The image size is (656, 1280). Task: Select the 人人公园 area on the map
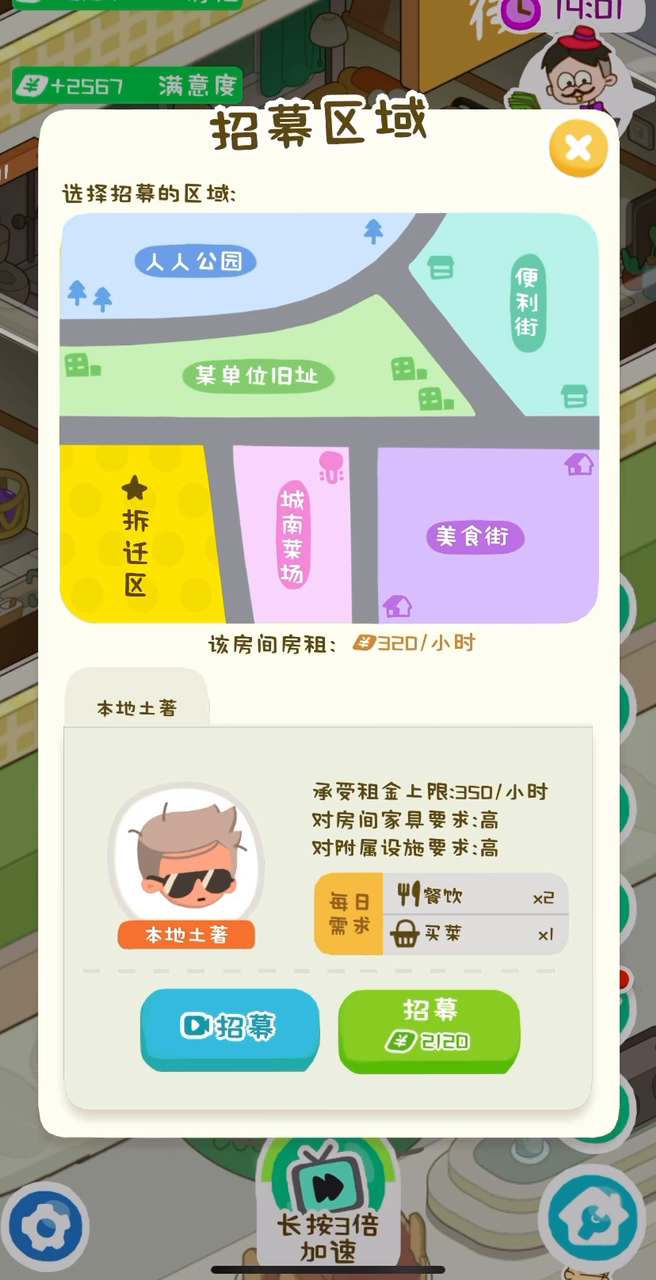[x=195, y=262]
